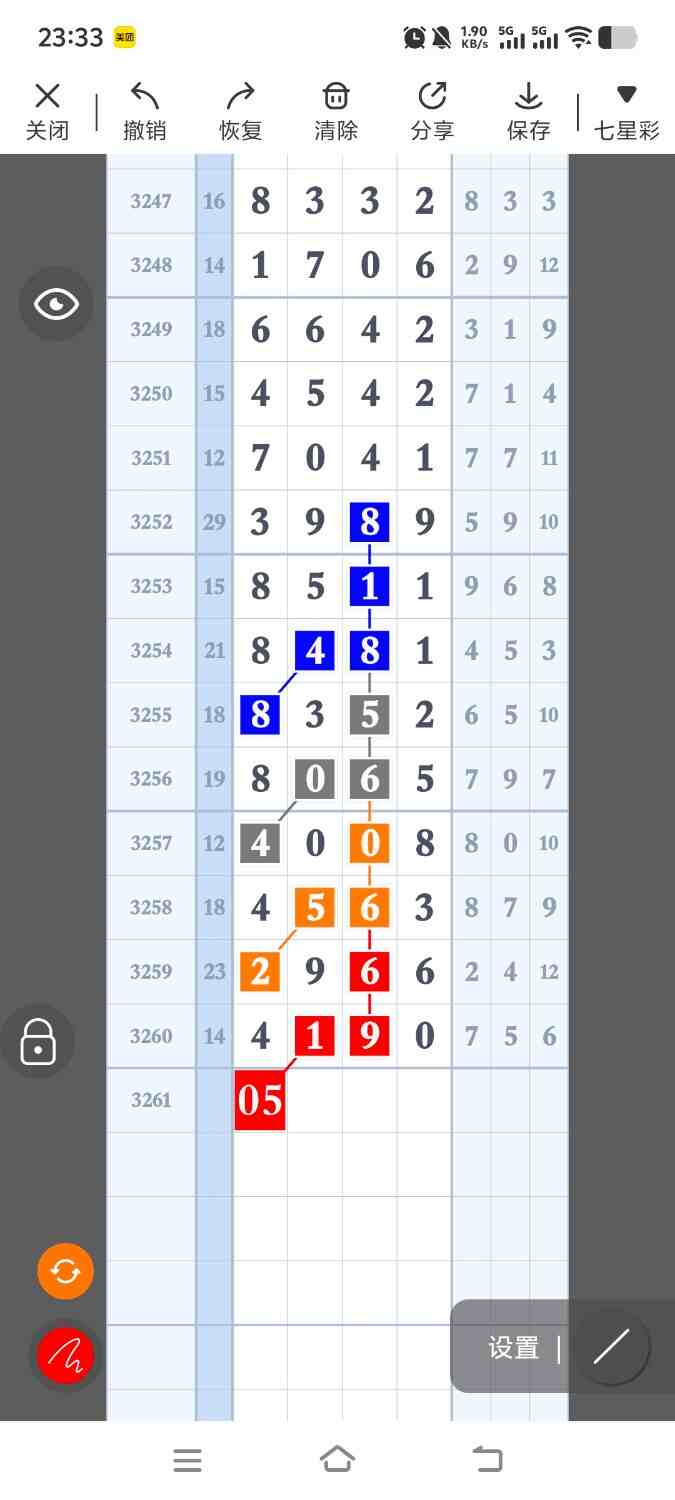Open 设置 settings panel
The height and width of the screenshot is (1500, 675).
tap(514, 1348)
